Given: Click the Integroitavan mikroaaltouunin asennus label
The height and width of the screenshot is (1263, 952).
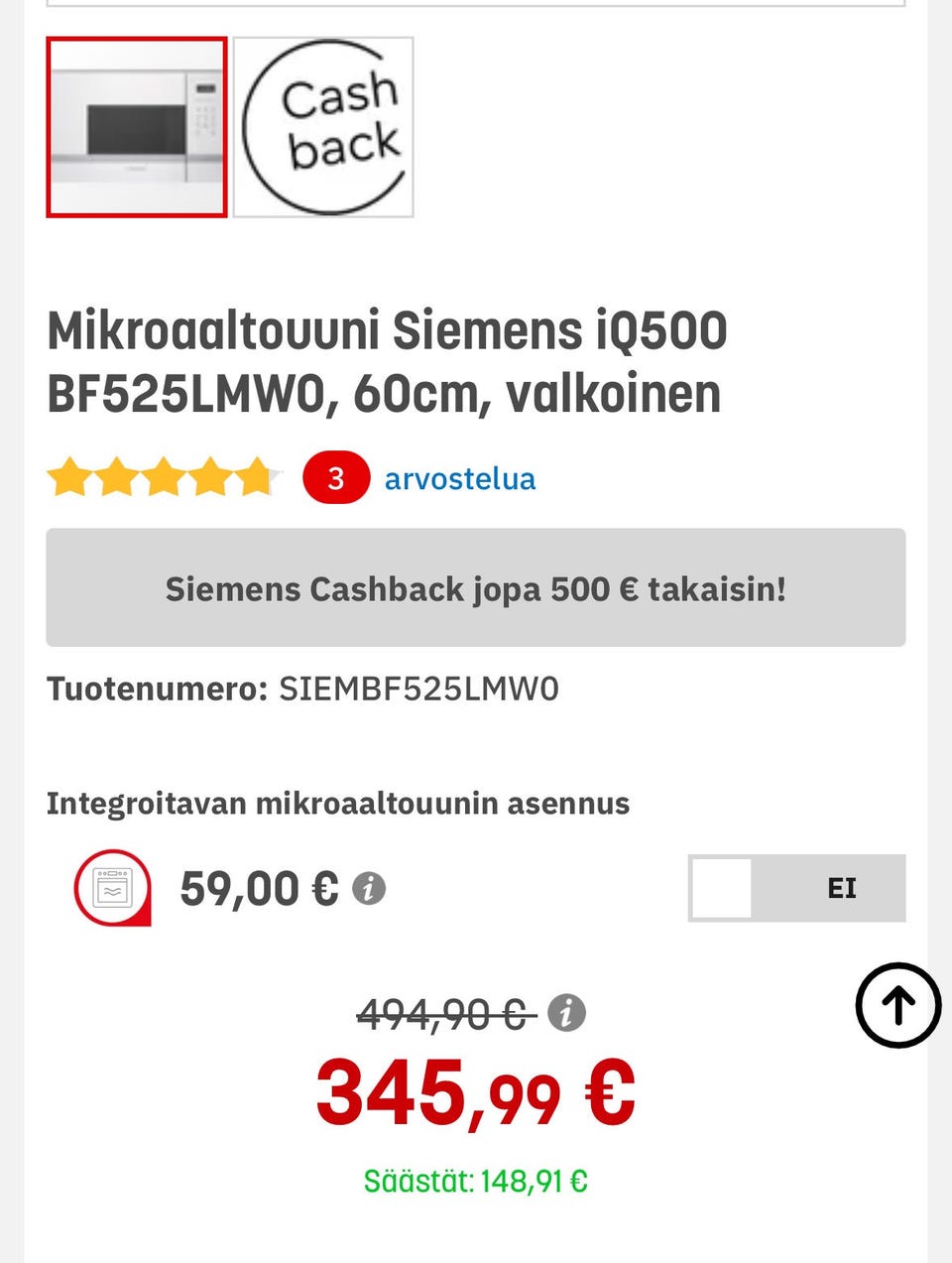Looking at the screenshot, I should click(338, 803).
